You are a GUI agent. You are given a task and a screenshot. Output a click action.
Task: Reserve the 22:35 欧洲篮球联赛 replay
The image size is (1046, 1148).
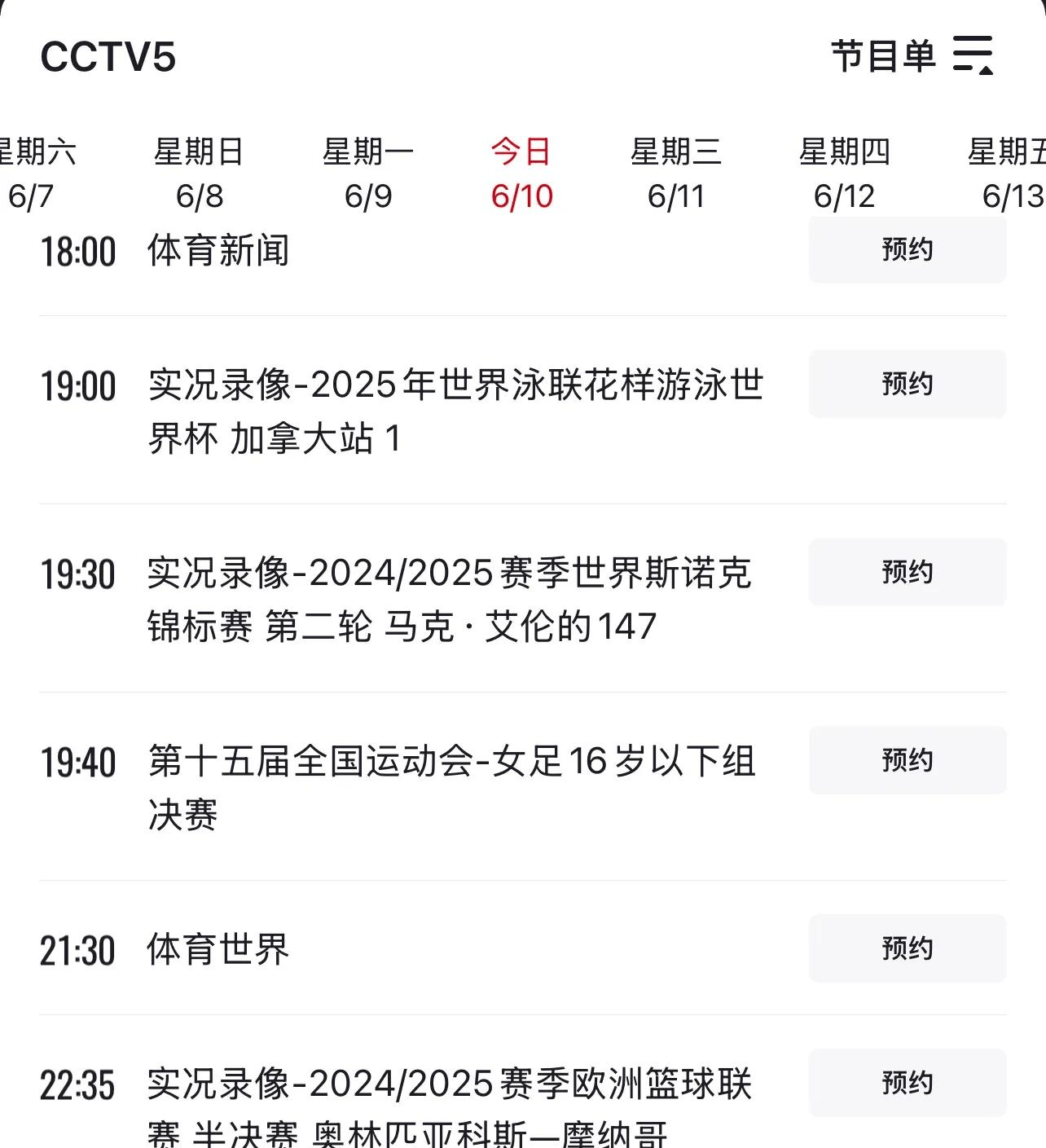908,1083
